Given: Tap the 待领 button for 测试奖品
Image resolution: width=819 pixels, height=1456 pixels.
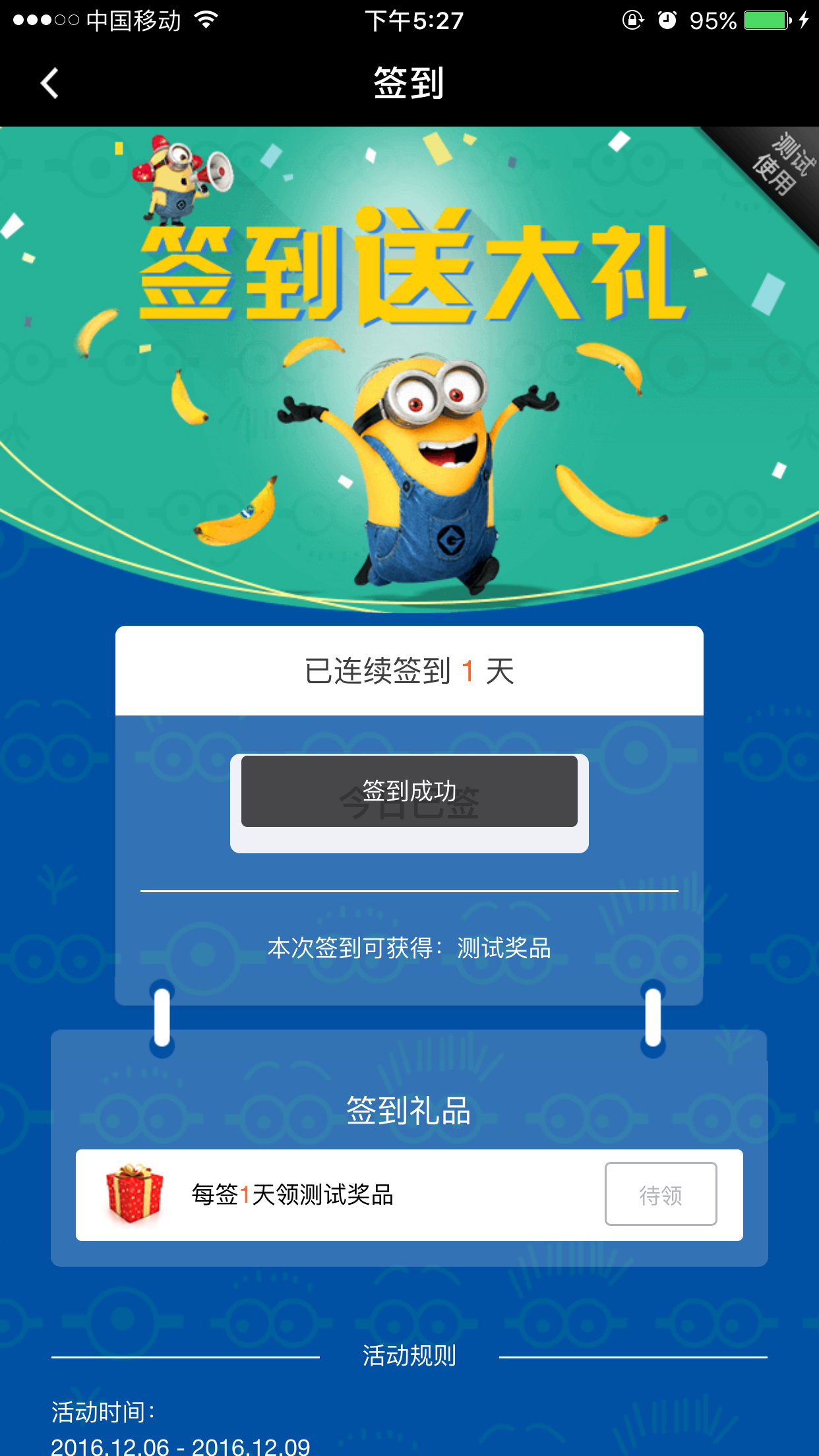Looking at the screenshot, I should coord(661,1194).
